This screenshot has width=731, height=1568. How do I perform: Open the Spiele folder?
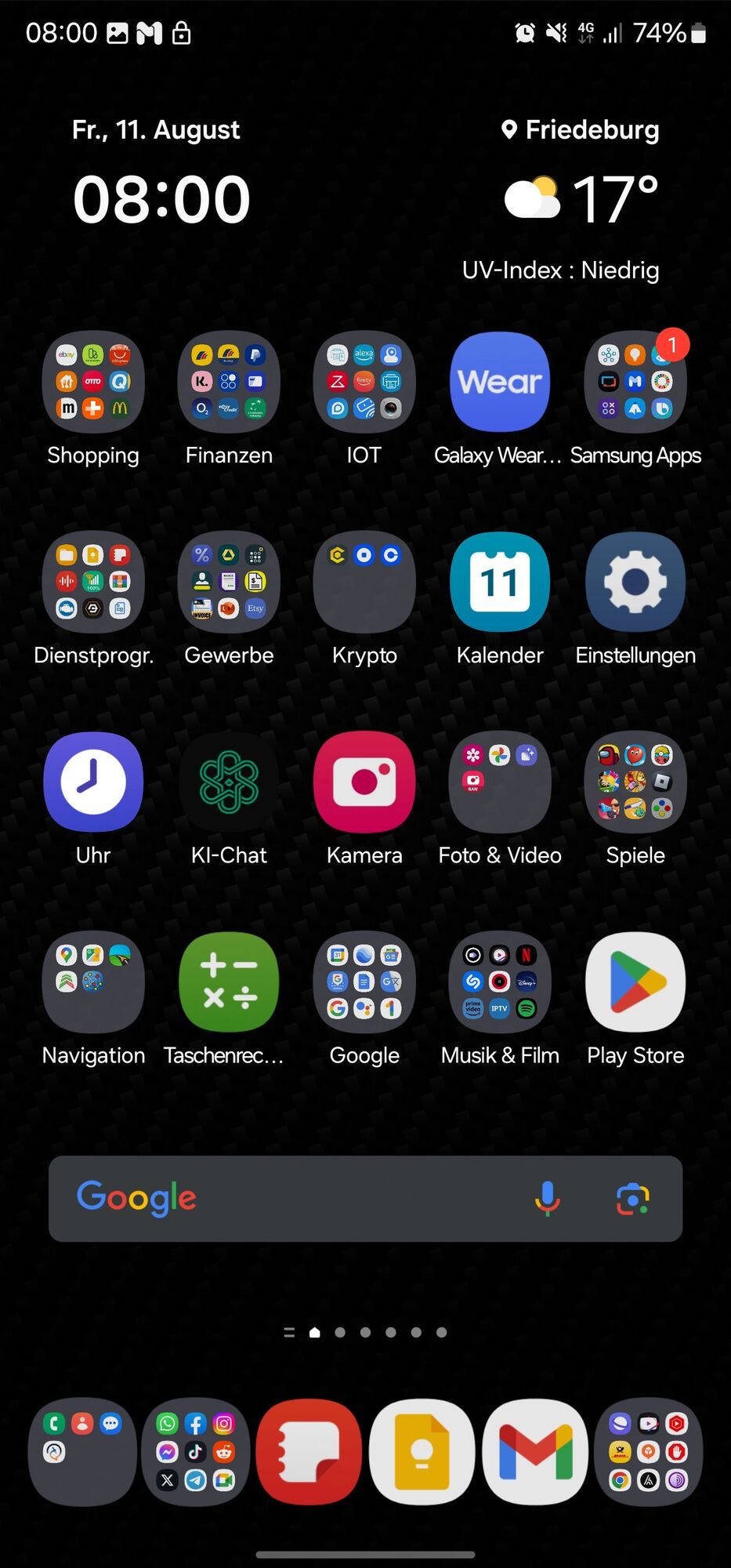pos(635,782)
